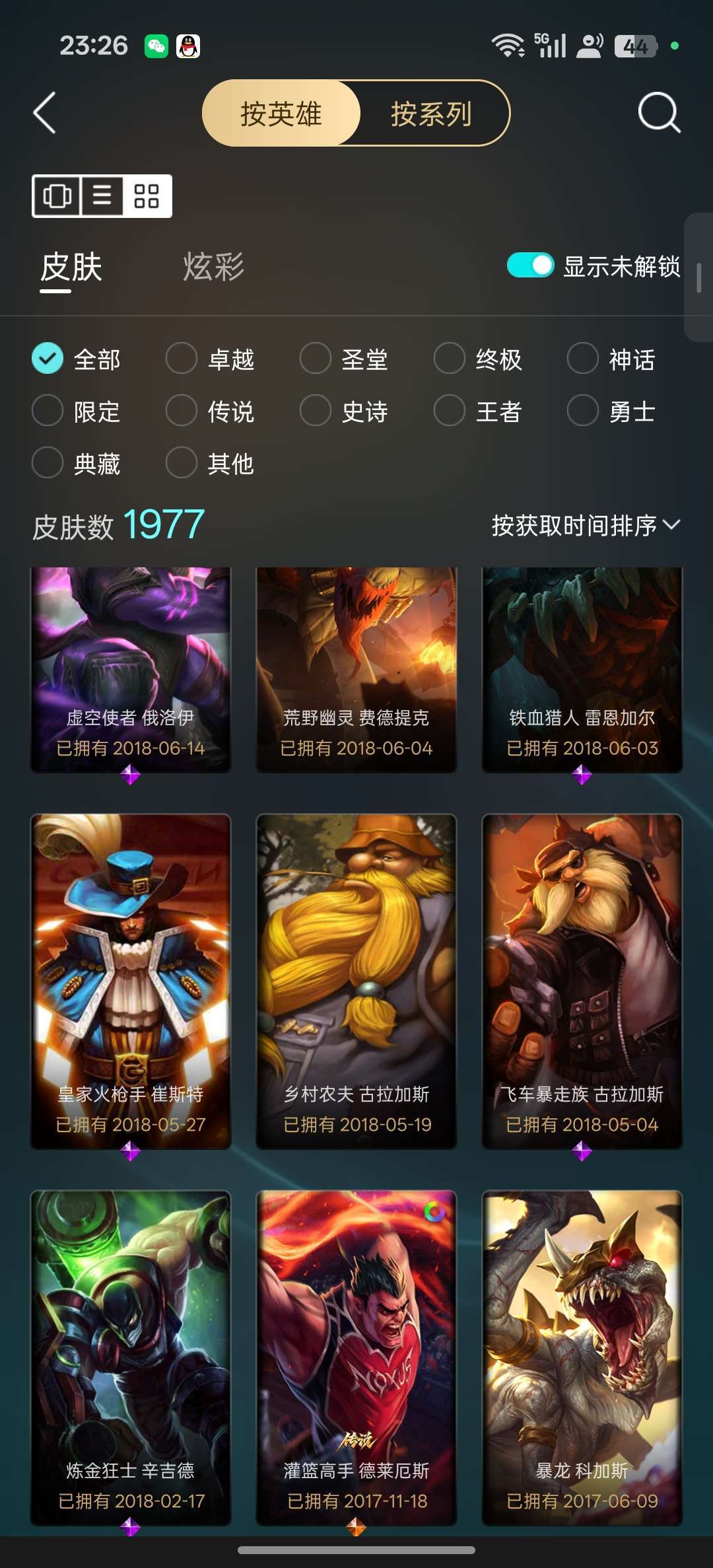Filter skins by 终极

[478, 359]
